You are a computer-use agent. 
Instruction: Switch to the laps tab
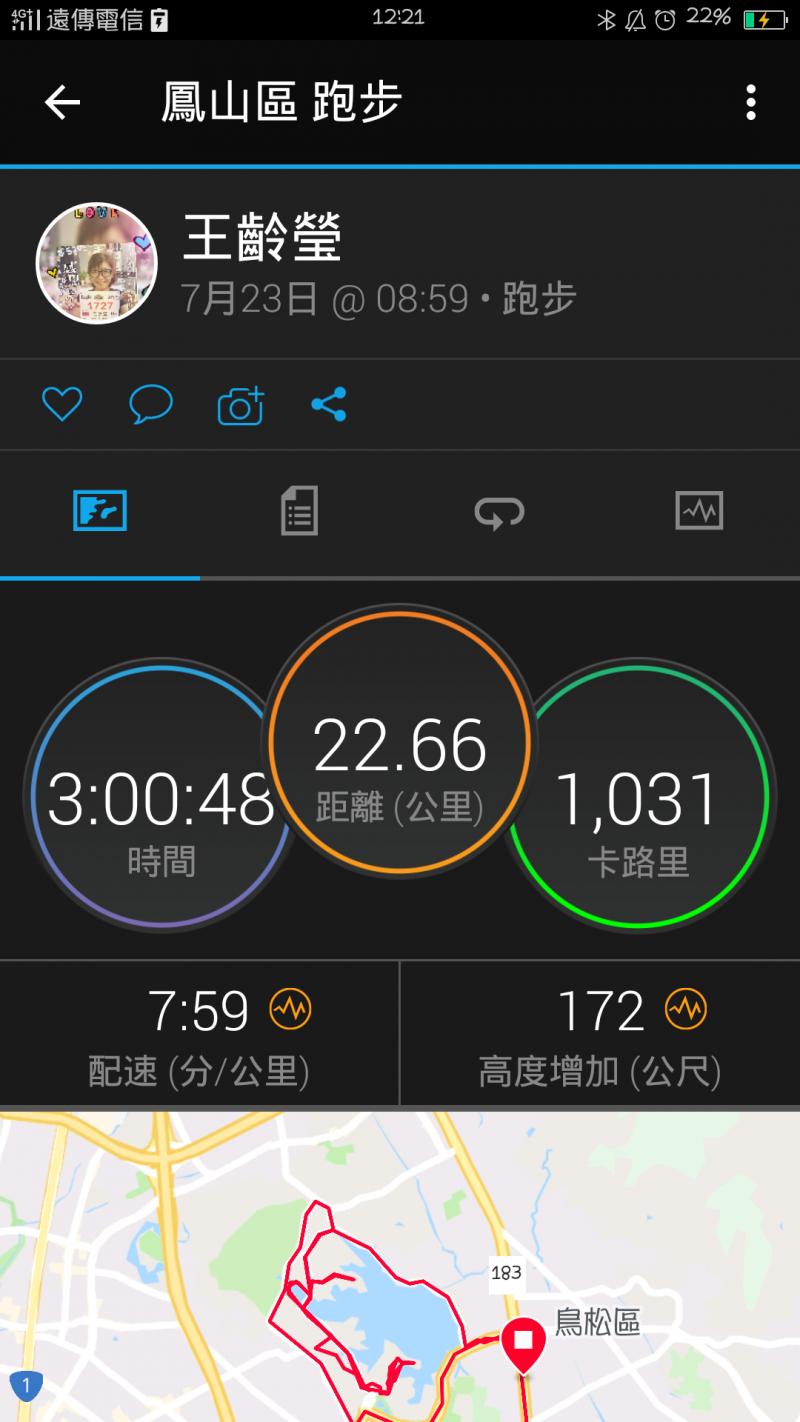click(x=499, y=511)
